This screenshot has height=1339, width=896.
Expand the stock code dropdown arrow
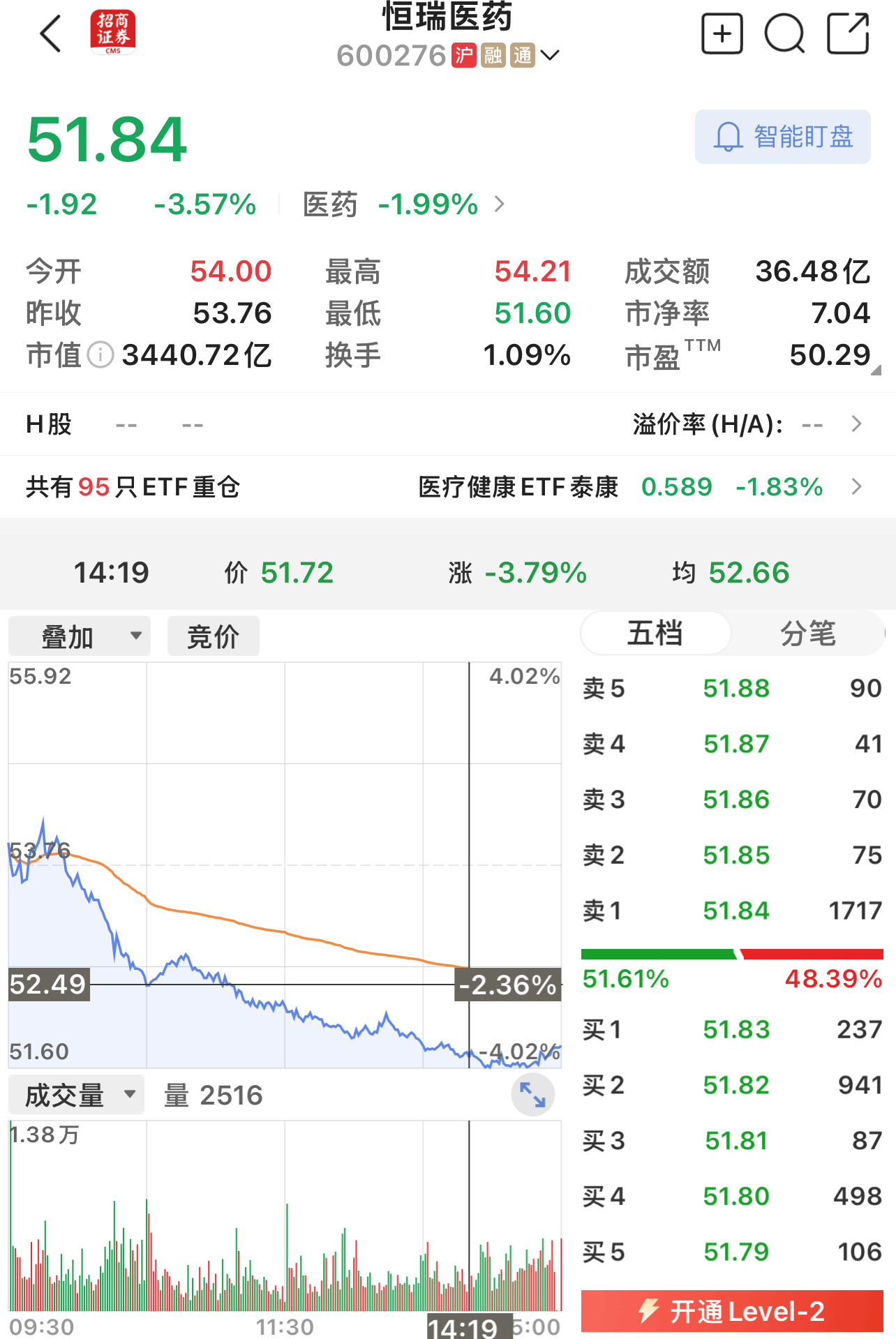point(550,55)
